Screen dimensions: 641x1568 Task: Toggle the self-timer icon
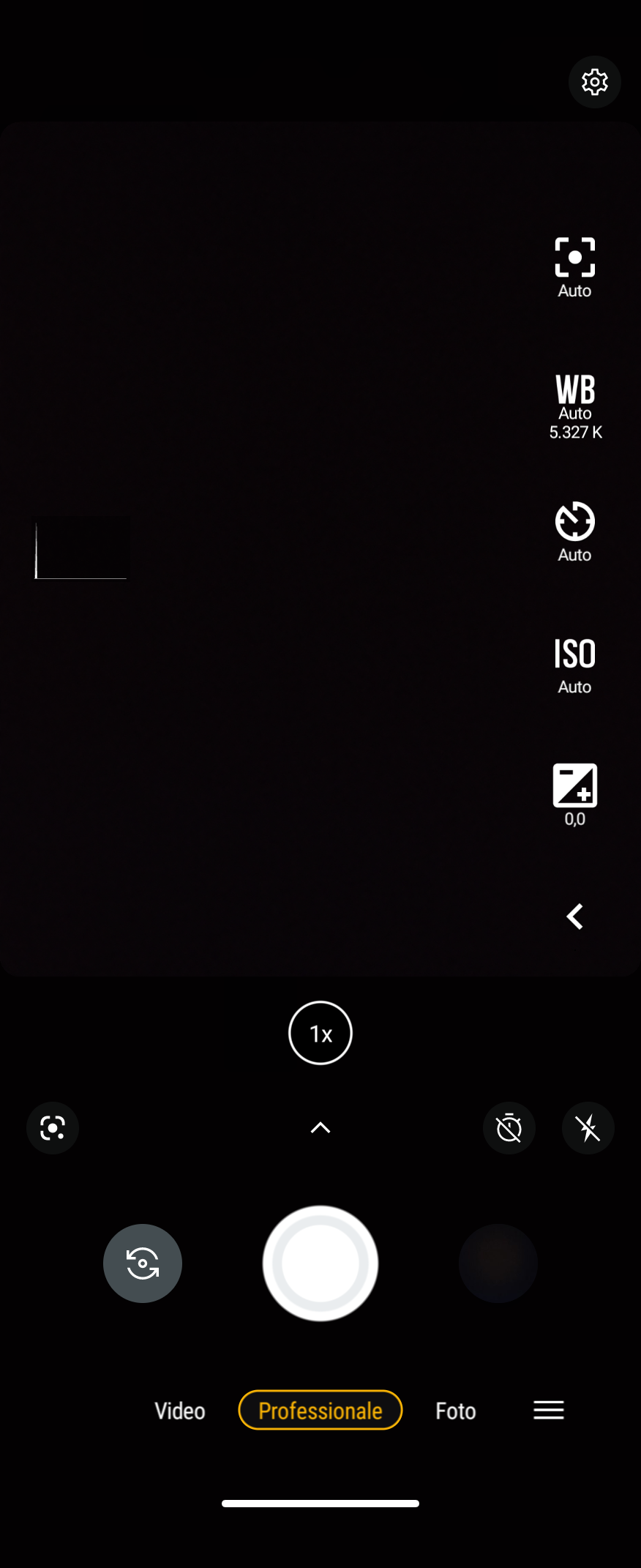pyautogui.click(x=509, y=1128)
